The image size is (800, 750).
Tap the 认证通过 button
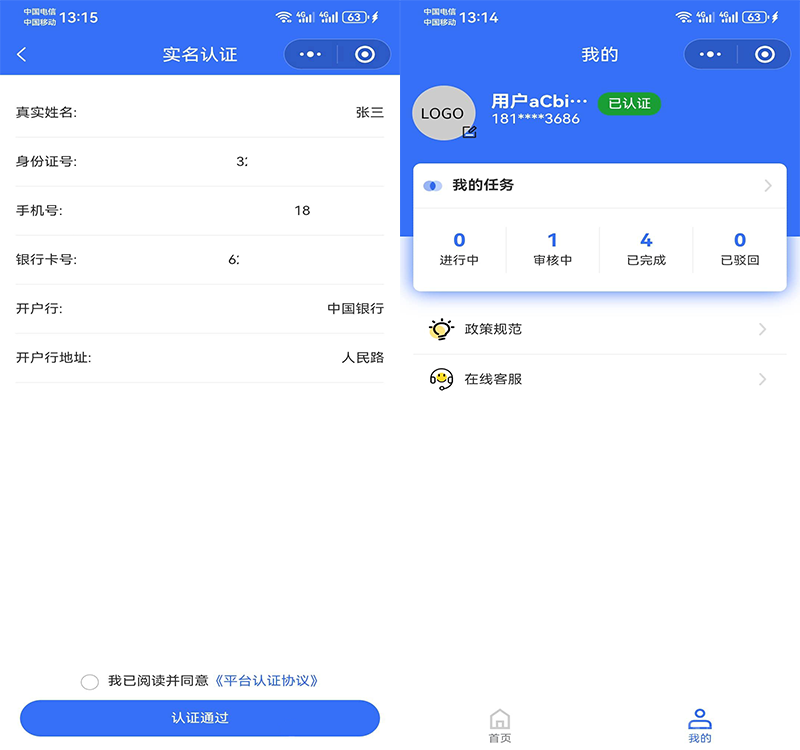coord(200,718)
